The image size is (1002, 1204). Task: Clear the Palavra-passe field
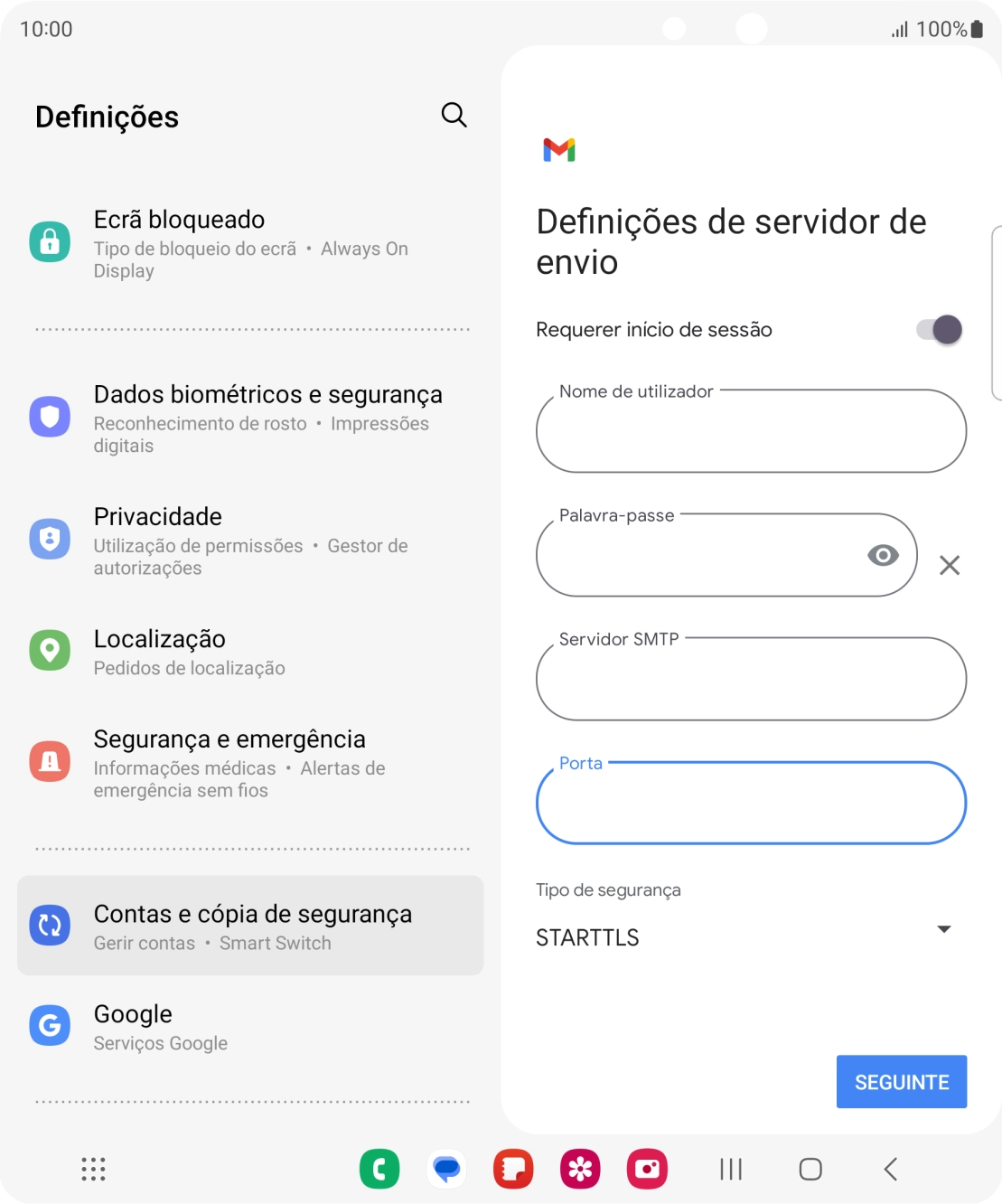point(950,565)
